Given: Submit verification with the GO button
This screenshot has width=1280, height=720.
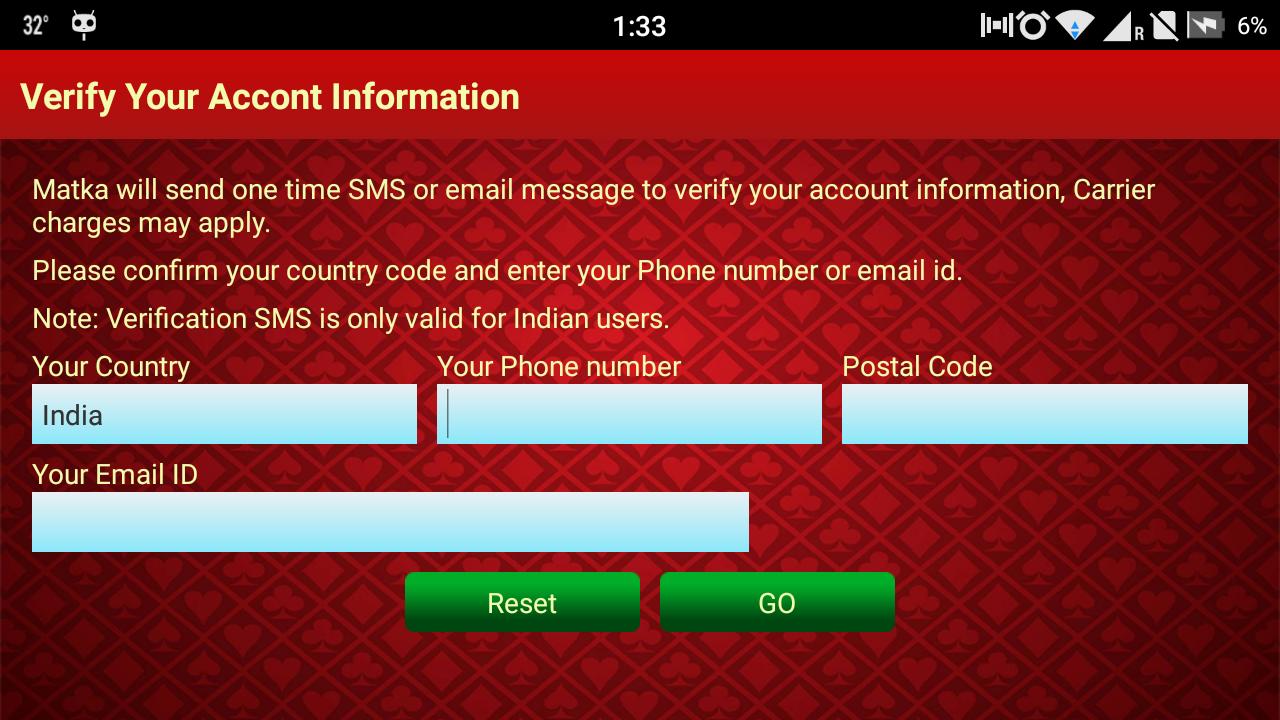Looking at the screenshot, I should 777,602.
